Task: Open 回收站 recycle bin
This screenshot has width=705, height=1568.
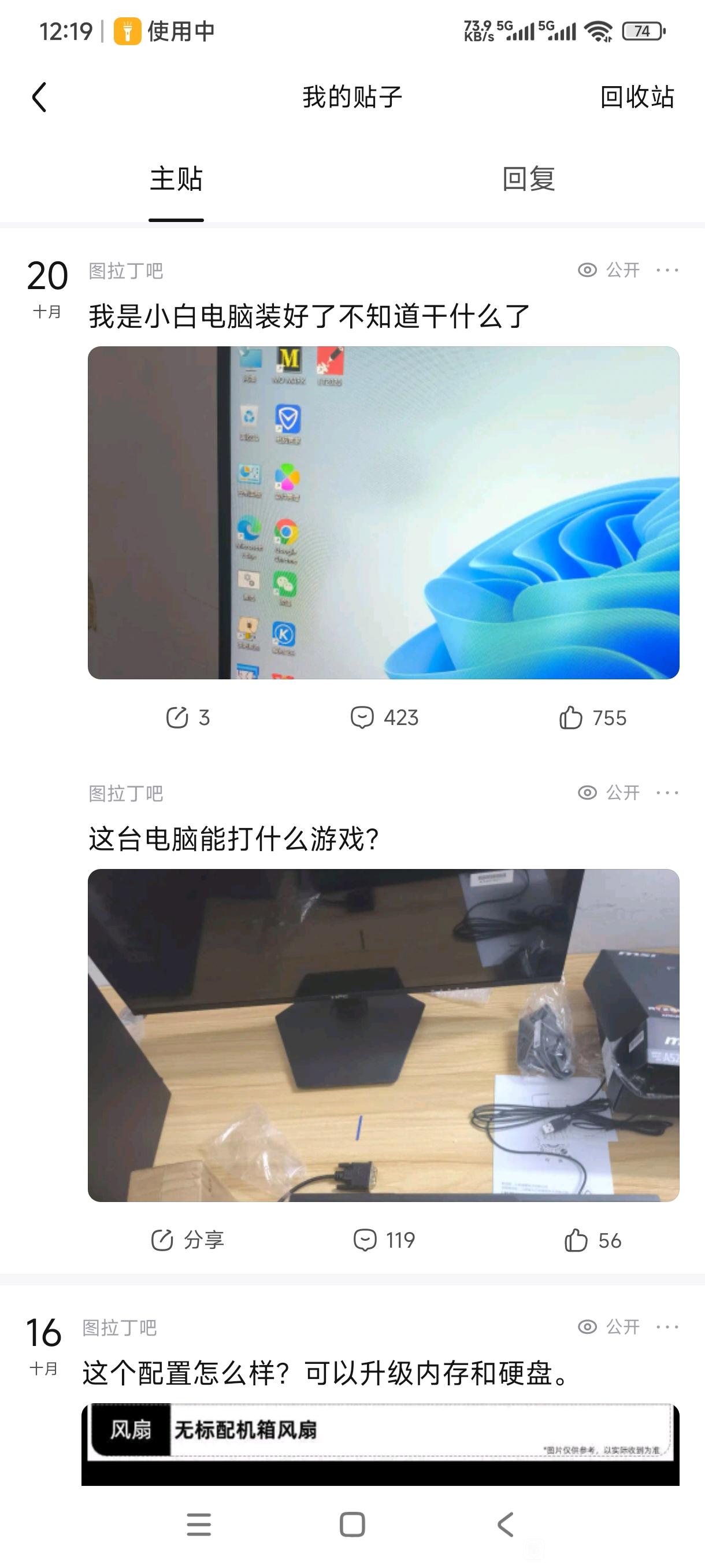Action: (636, 97)
